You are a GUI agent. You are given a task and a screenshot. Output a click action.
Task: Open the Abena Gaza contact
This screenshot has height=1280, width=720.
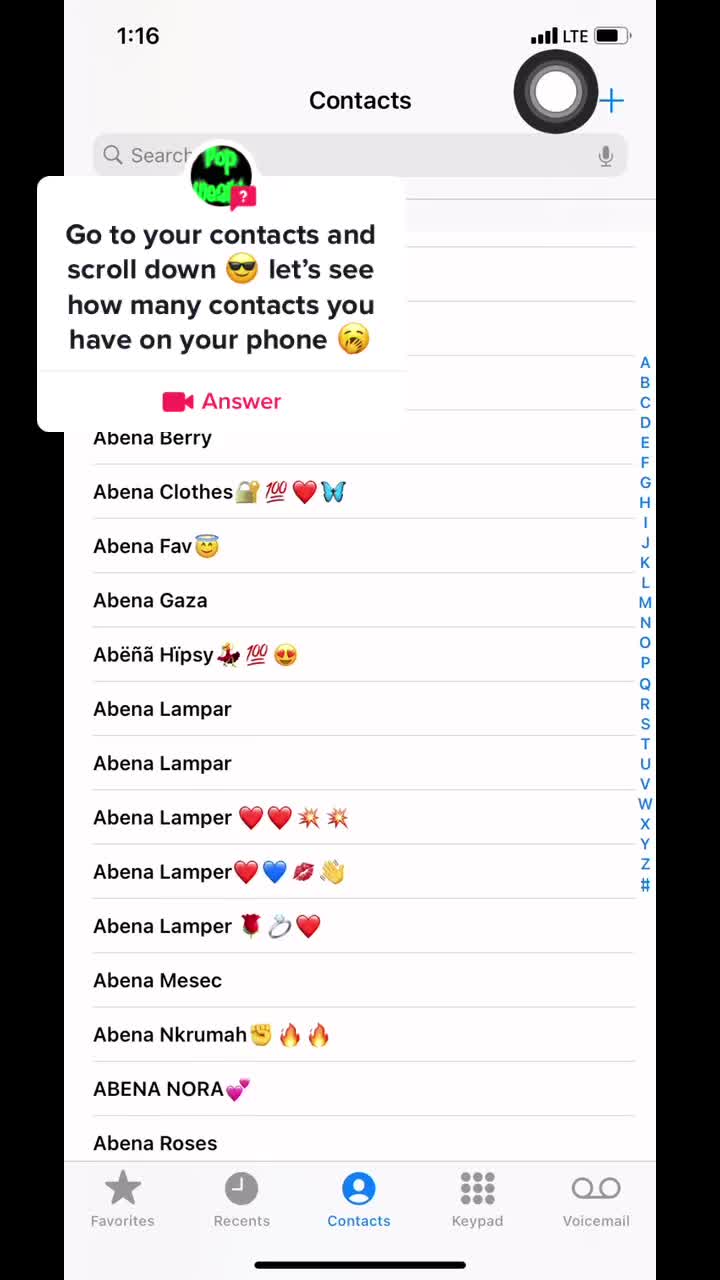click(x=150, y=600)
